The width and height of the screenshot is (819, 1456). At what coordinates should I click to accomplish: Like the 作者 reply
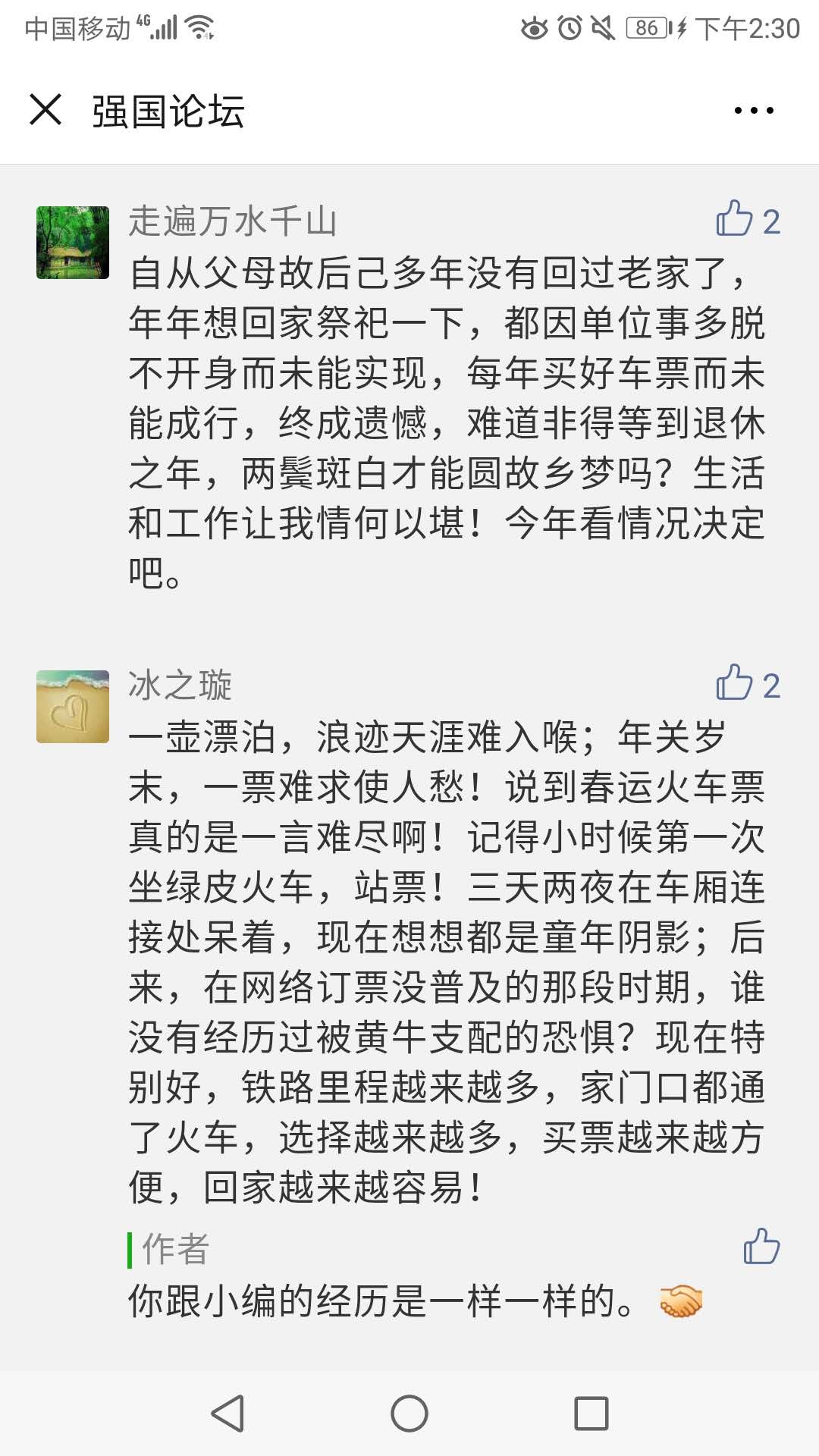[761, 1247]
